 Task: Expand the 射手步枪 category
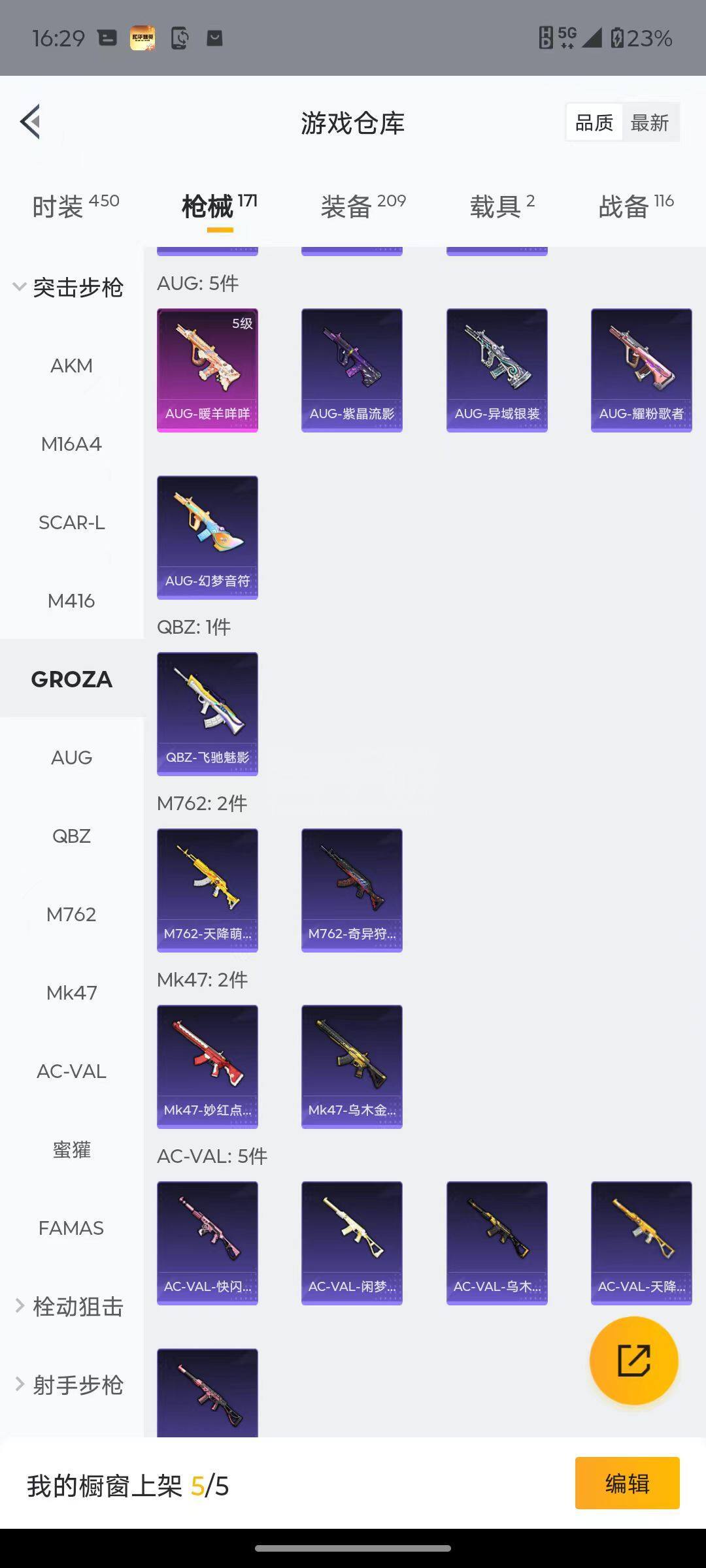(x=71, y=1385)
